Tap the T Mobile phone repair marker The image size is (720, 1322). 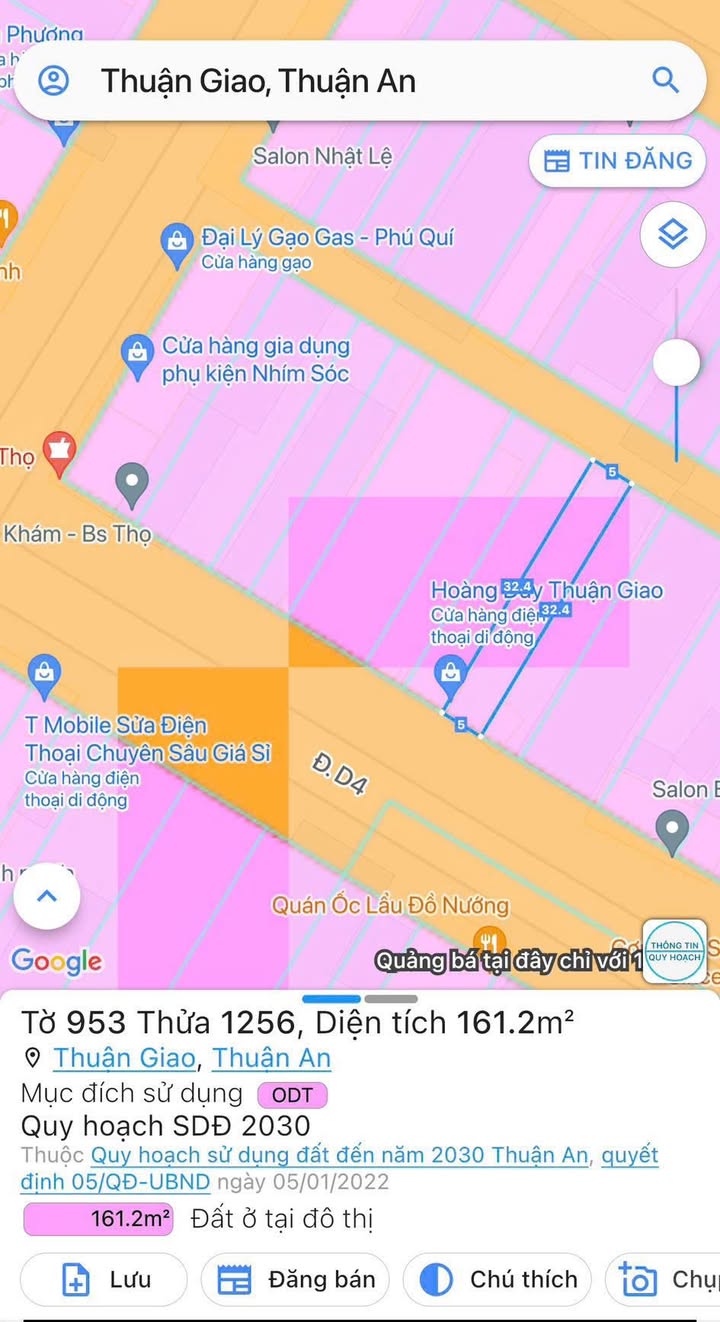(44, 674)
